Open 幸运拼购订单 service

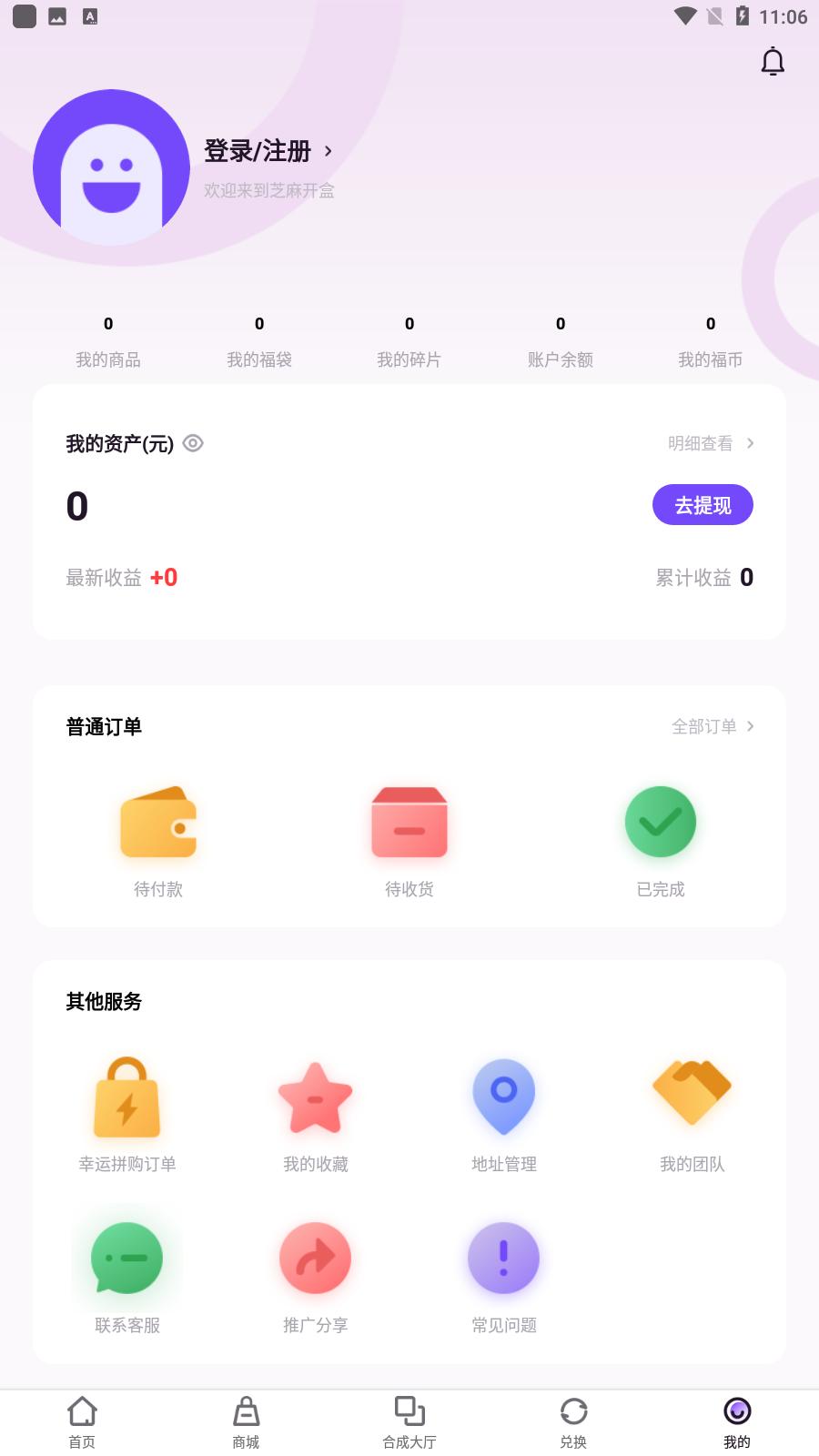[127, 1112]
